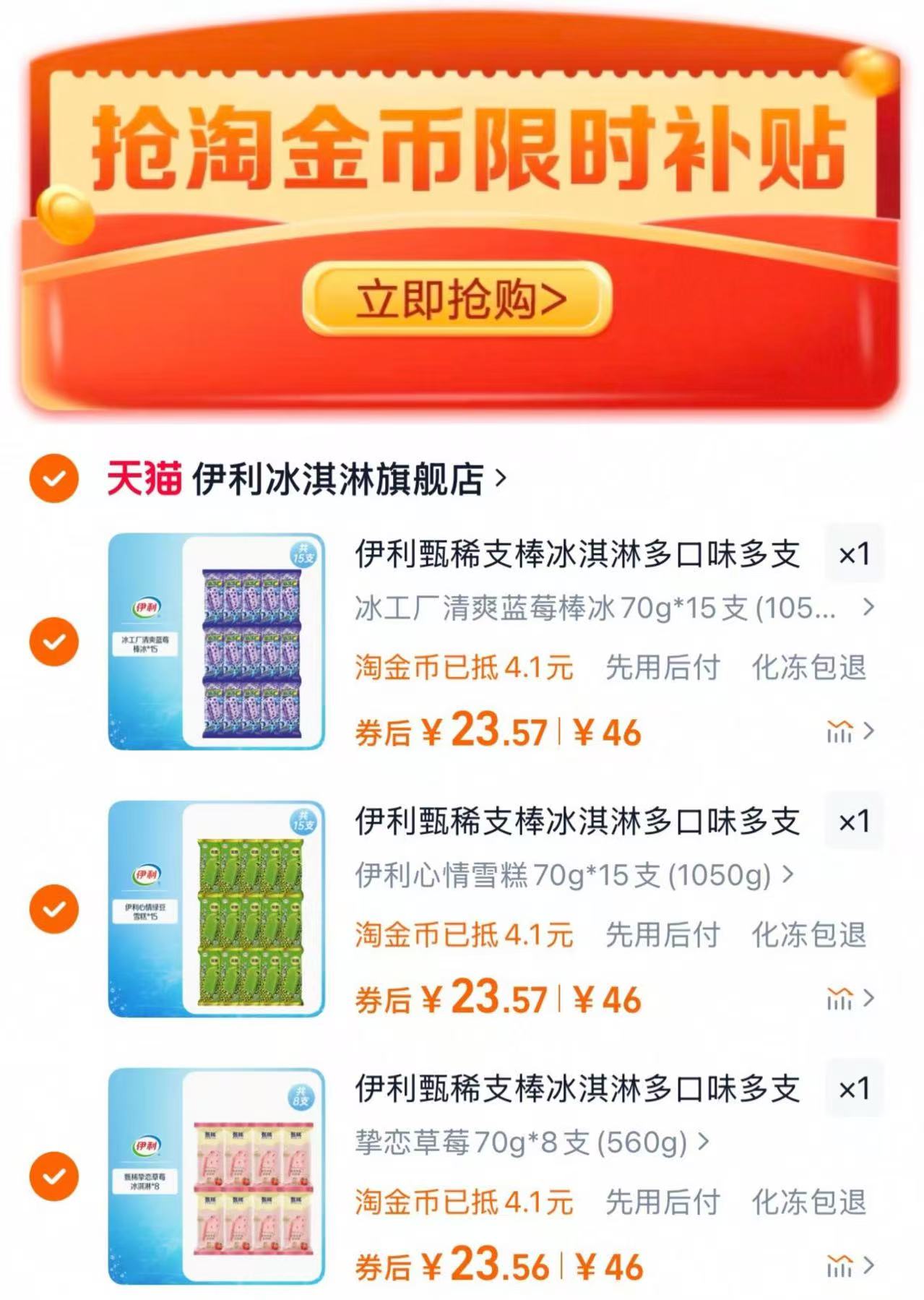The height and width of the screenshot is (1300, 924).
Task: Uncheck the 清爽蓝莓棒冰 item checkbox
Action: pyautogui.click(x=53, y=642)
